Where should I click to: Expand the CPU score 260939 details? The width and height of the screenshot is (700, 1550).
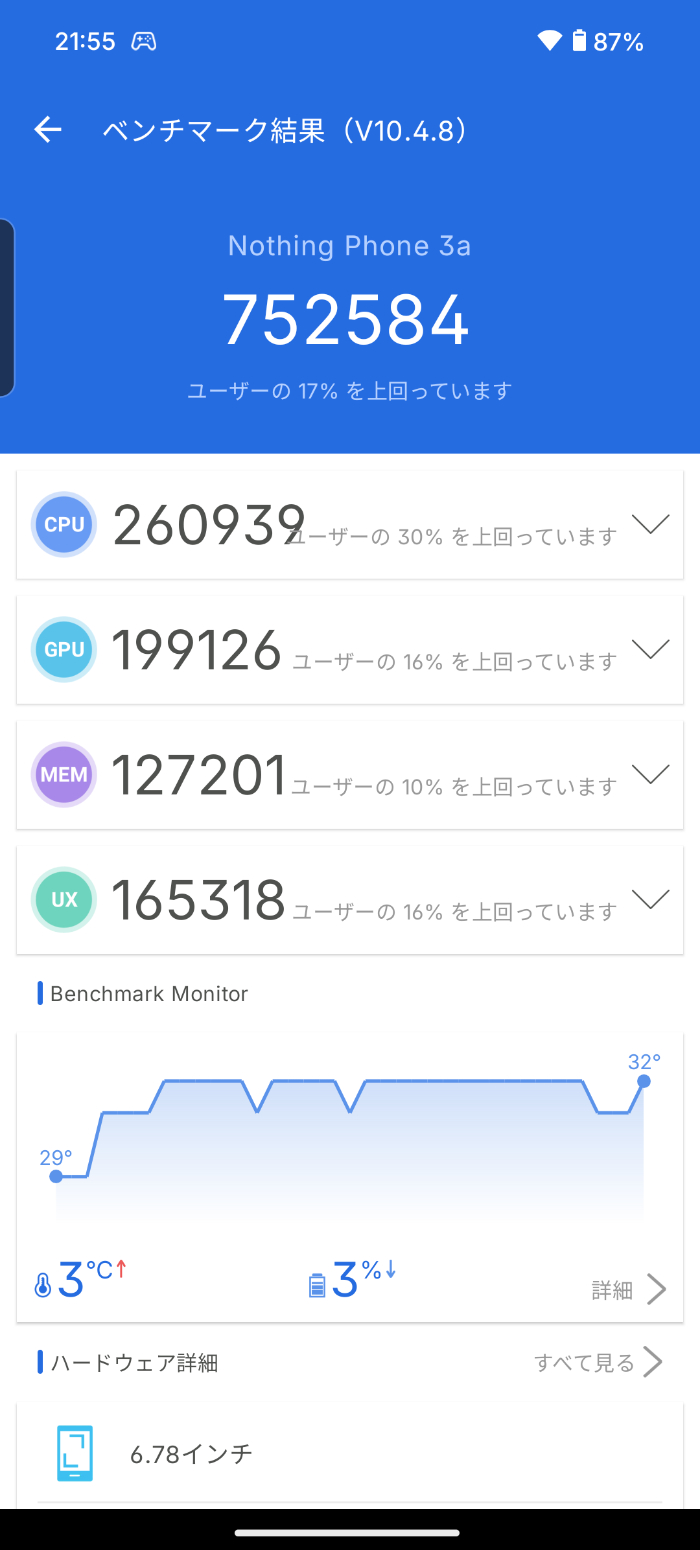pos(350,525)
